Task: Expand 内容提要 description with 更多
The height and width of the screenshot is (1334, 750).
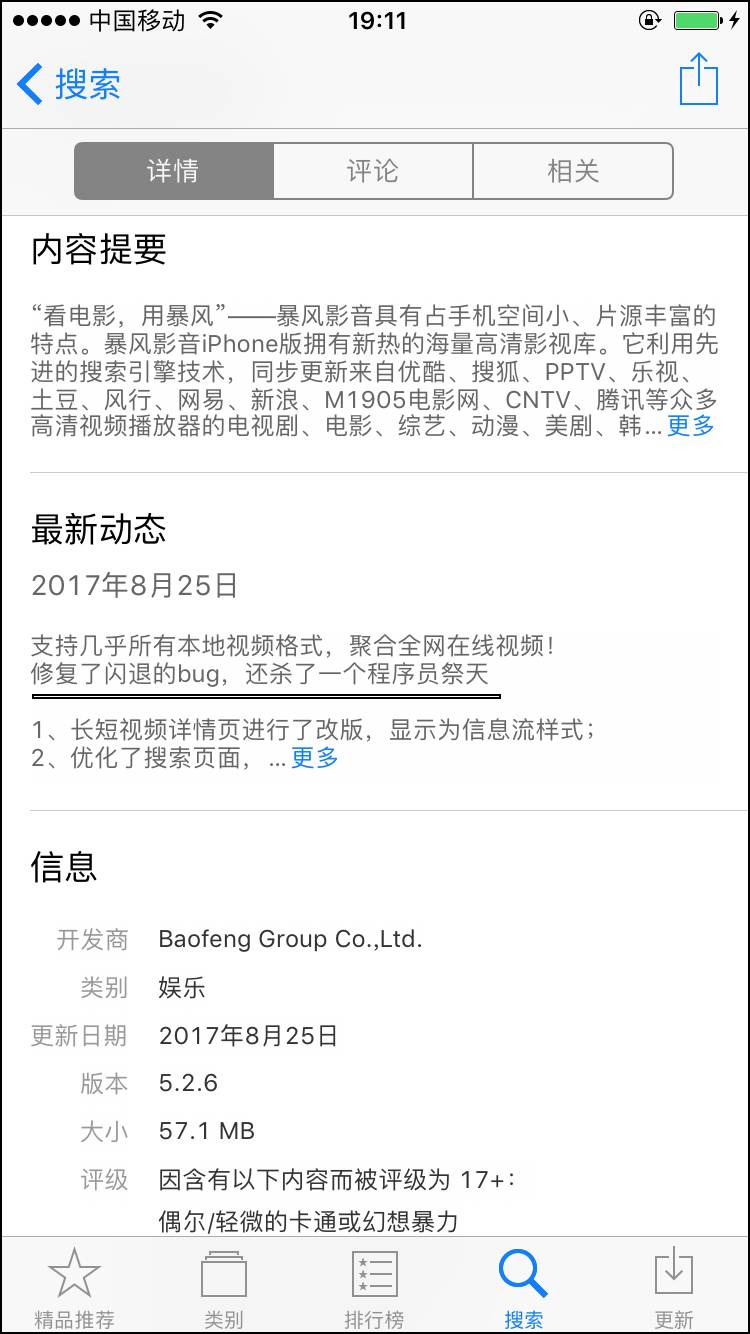Action: (691, 426)
